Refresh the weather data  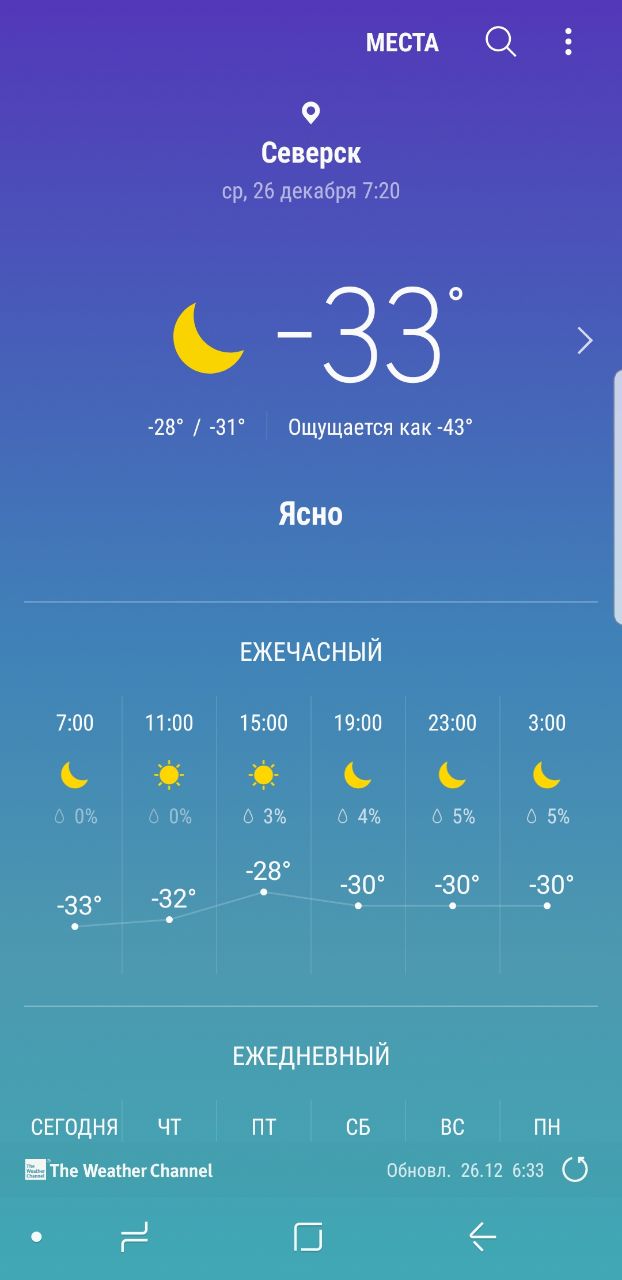[575, 1169]
